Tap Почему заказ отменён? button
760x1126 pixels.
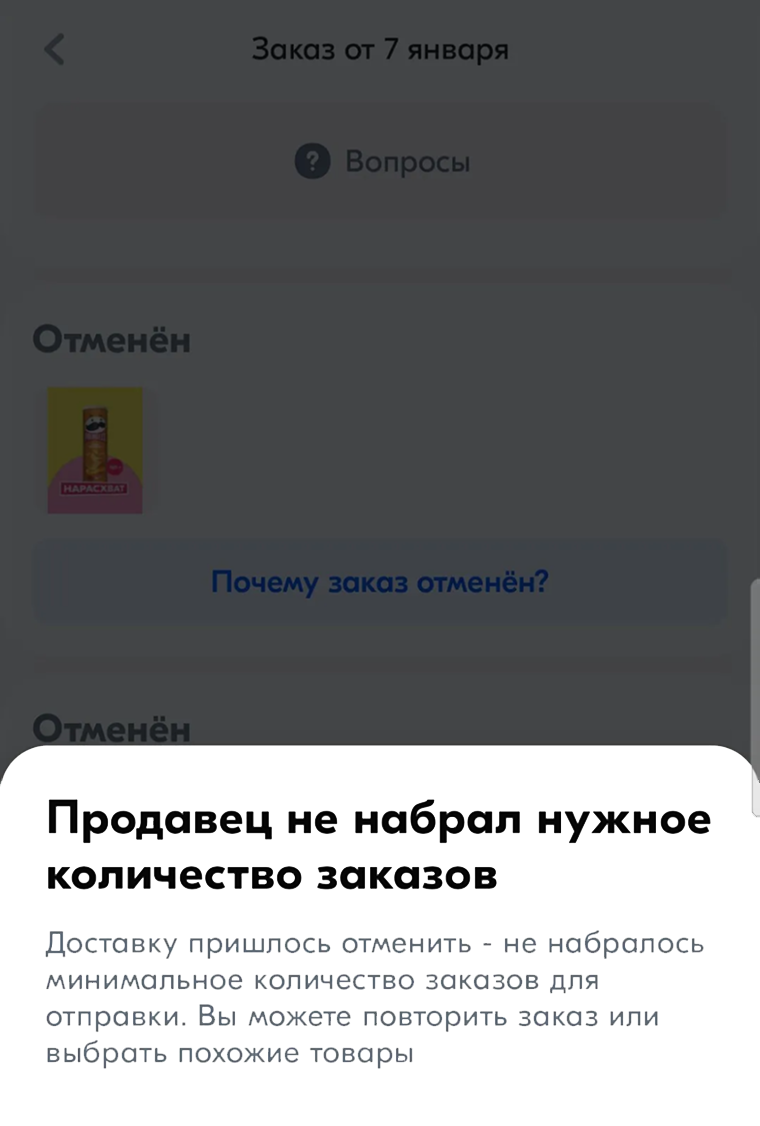380,582
